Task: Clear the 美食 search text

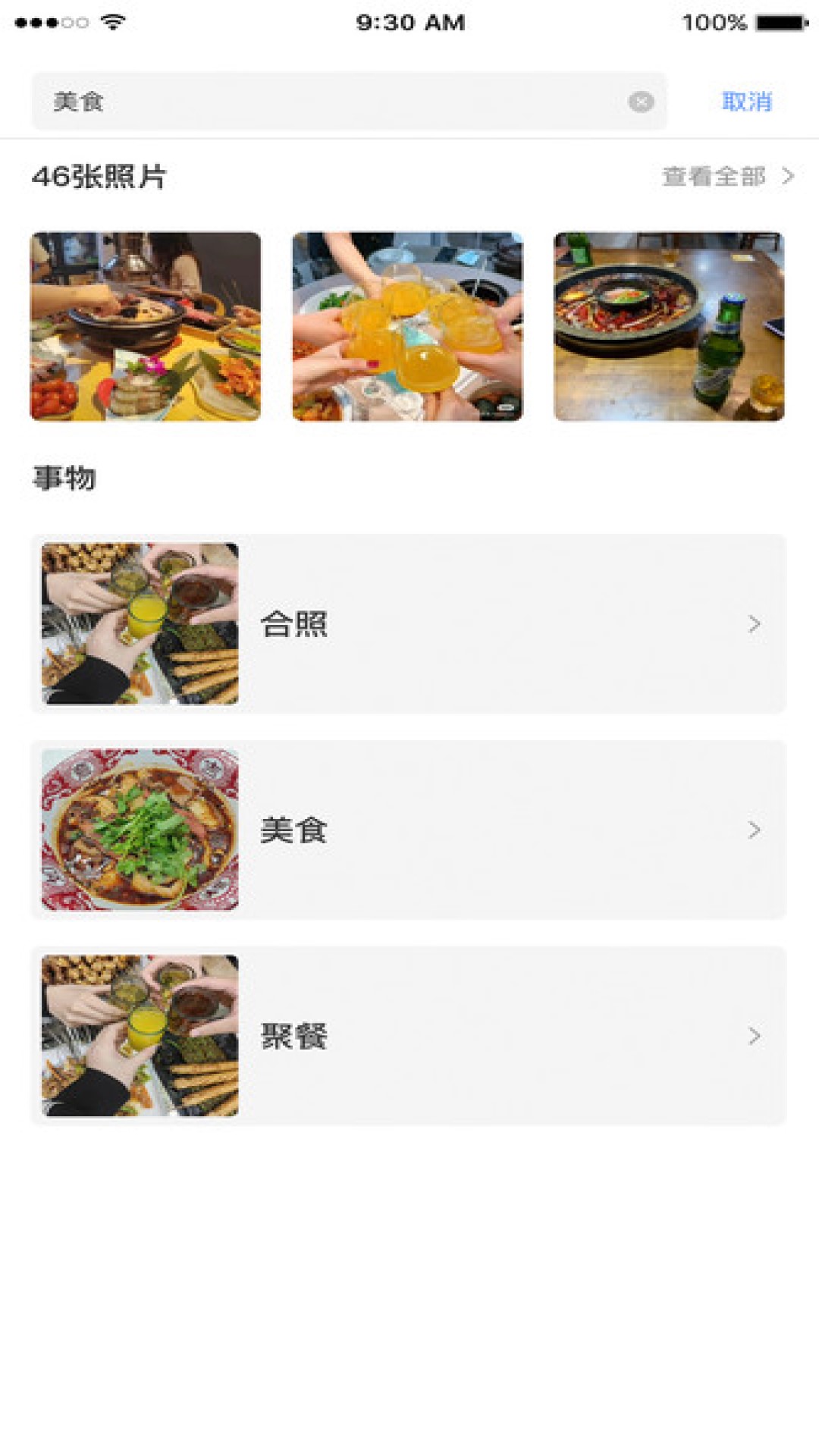Action: [641, 102]
